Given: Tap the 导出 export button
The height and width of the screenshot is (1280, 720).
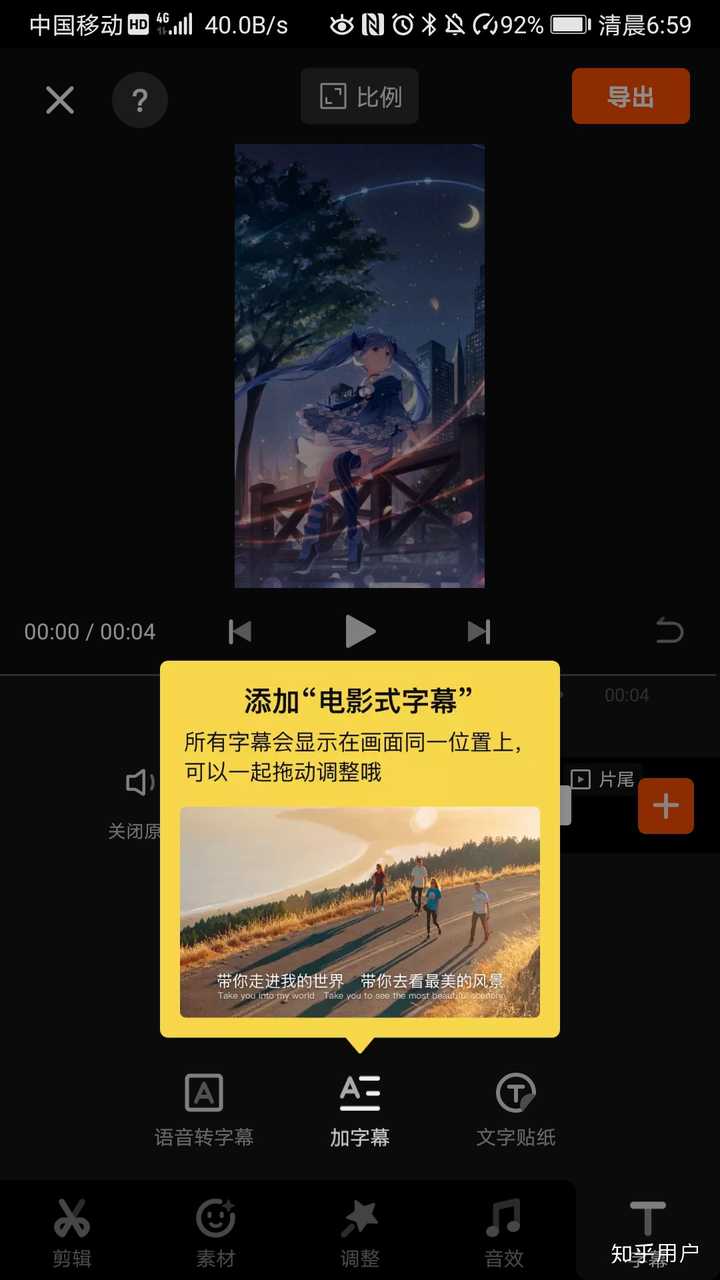Looking at the screenshot, I should [630, 96].
